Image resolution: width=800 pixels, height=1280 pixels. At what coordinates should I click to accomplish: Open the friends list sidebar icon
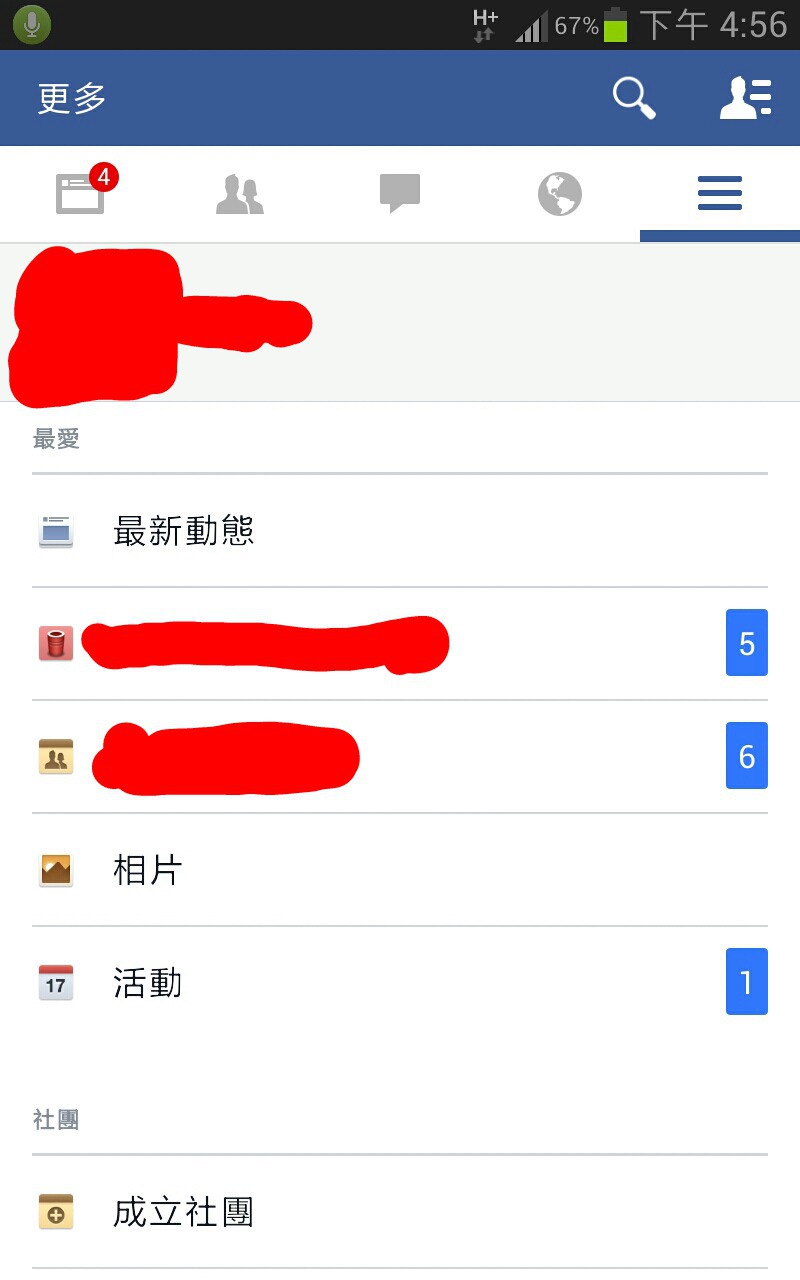[x=746, y=98]
